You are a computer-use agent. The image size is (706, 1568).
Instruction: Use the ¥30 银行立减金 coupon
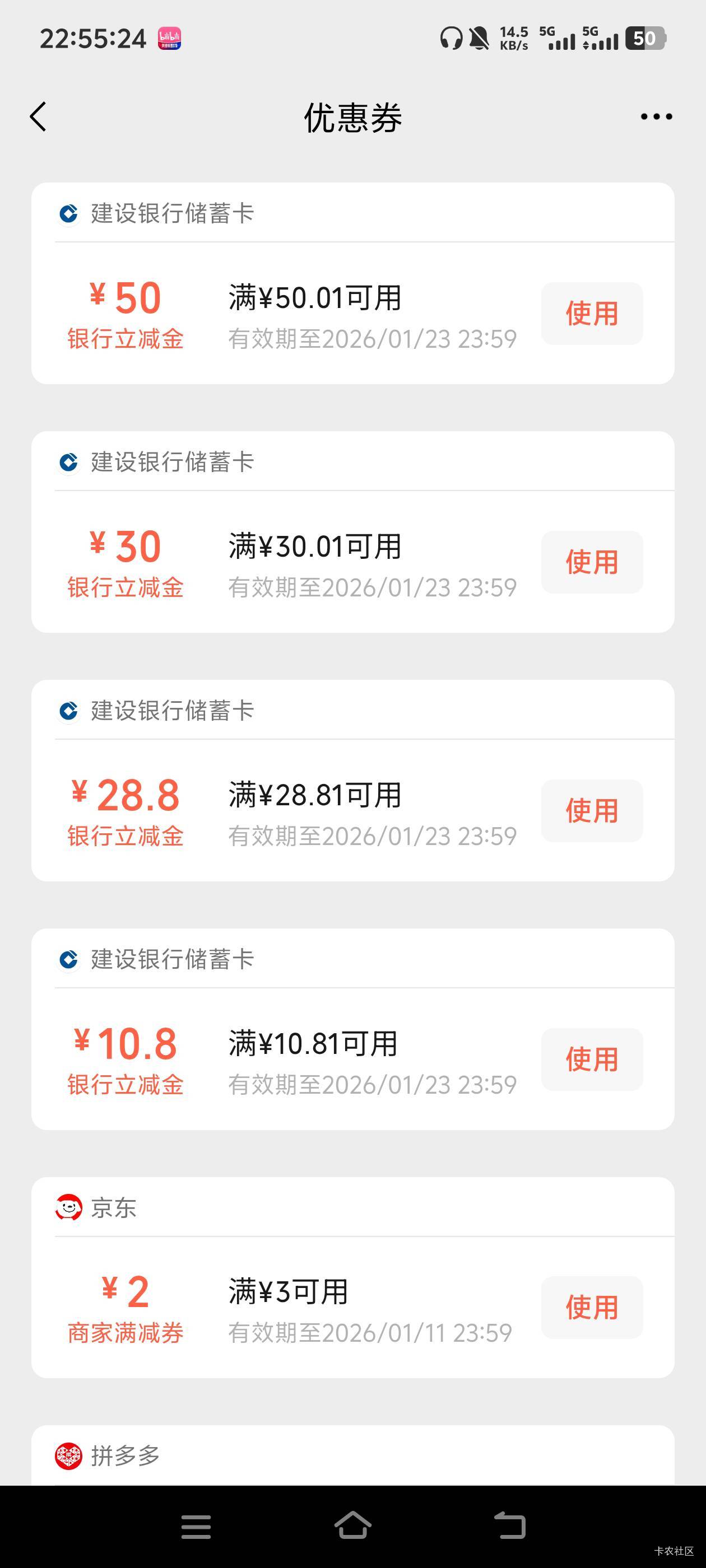pos(592,562)
